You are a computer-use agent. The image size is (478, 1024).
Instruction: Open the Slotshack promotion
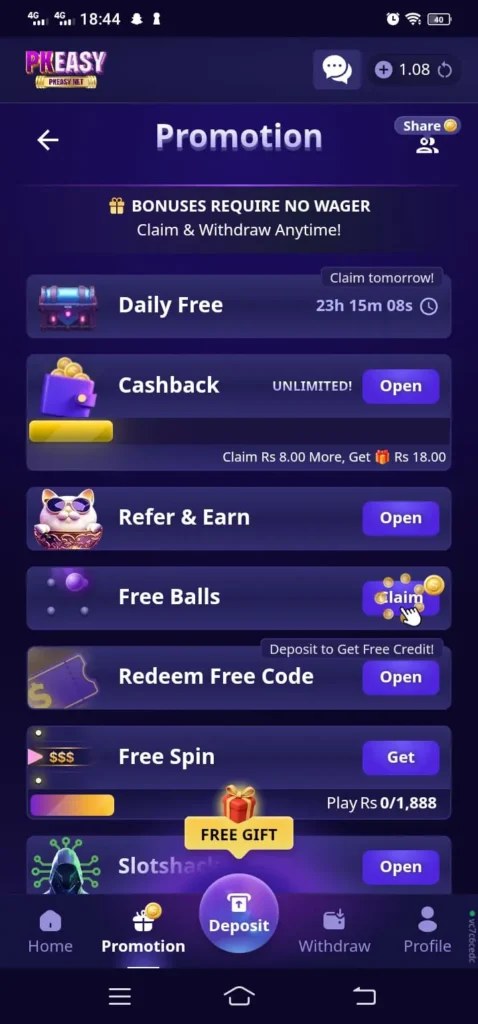click(400, 867)
